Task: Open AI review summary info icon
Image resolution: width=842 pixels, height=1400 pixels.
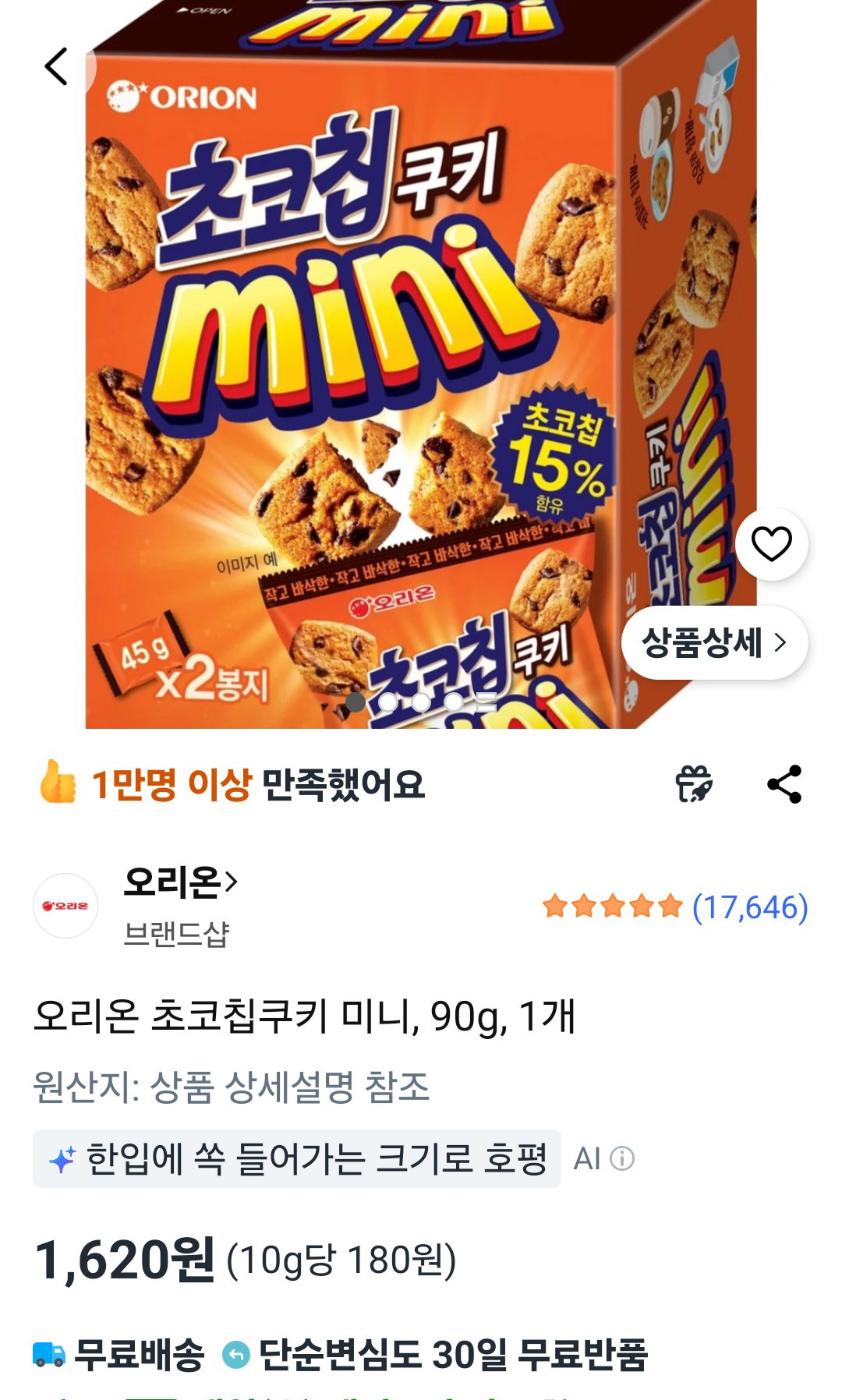Action: [622, 1158]
